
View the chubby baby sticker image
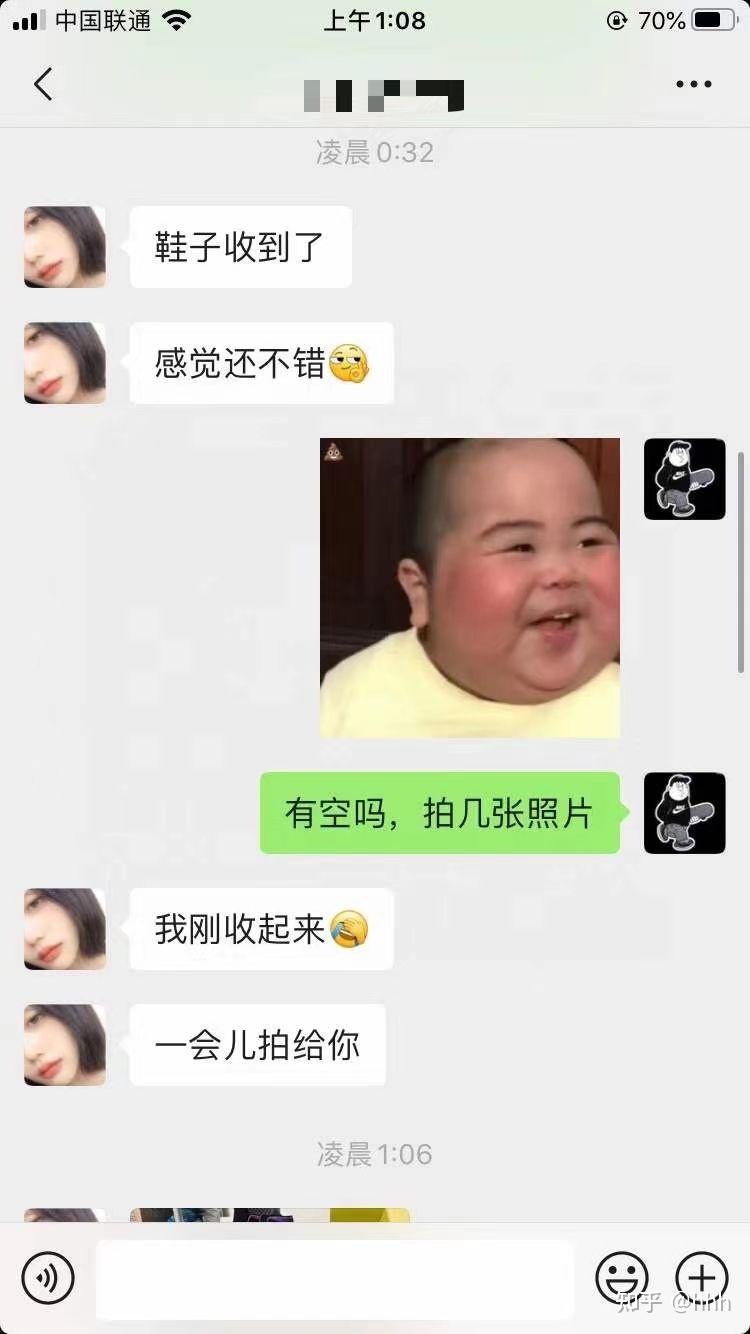point(470,588)
